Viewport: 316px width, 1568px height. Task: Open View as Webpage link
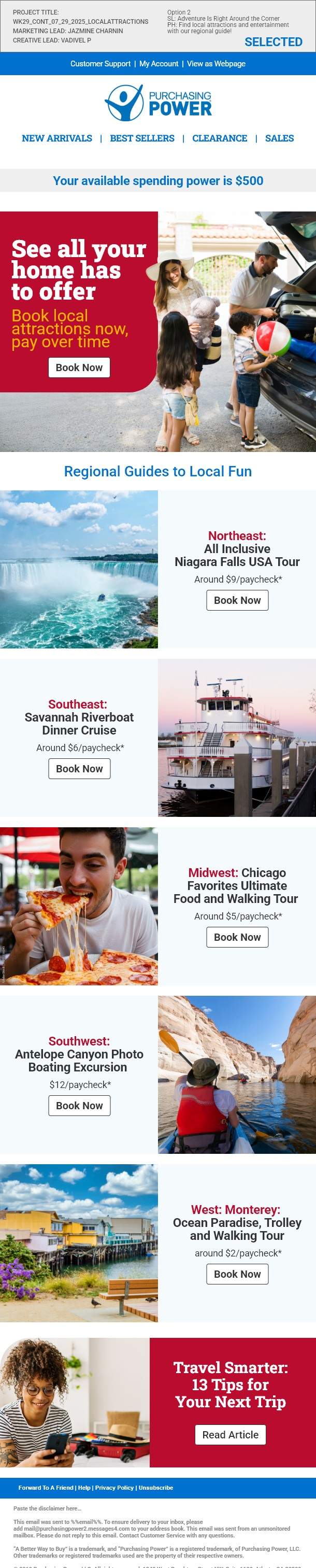click(216, 64)
